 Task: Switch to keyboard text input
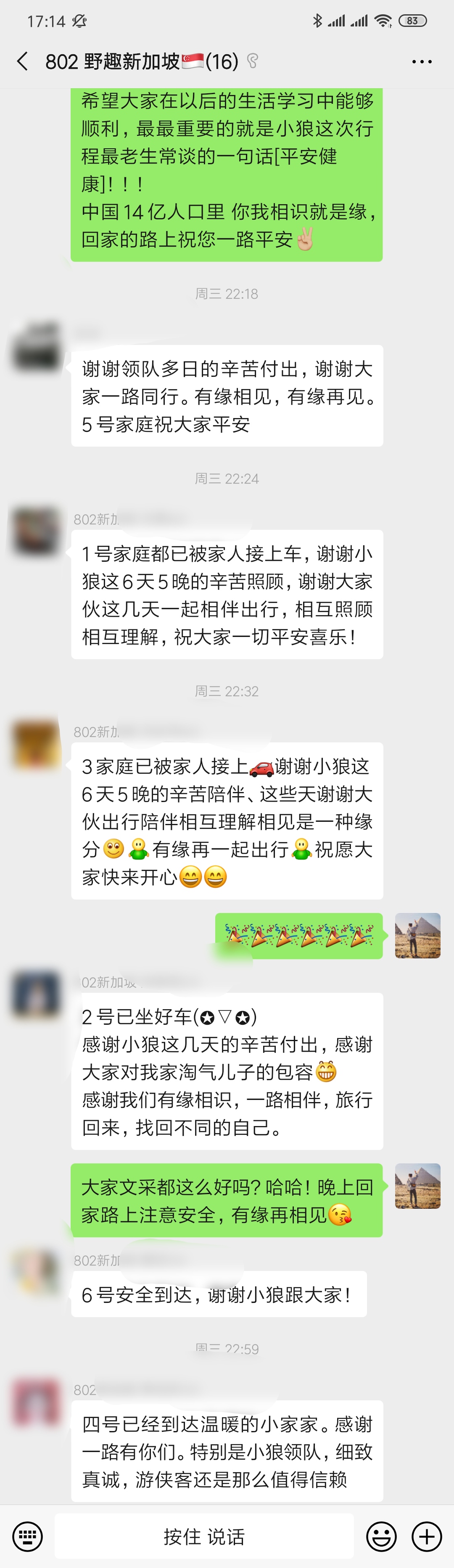27,1536
